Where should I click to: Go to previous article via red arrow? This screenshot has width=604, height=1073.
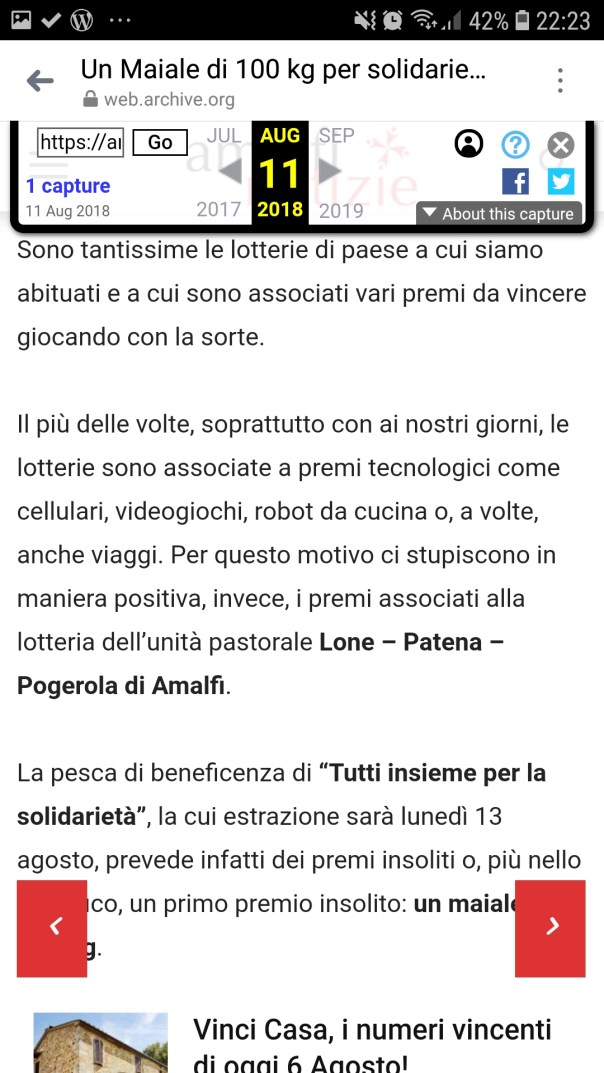tap(52, 927)
